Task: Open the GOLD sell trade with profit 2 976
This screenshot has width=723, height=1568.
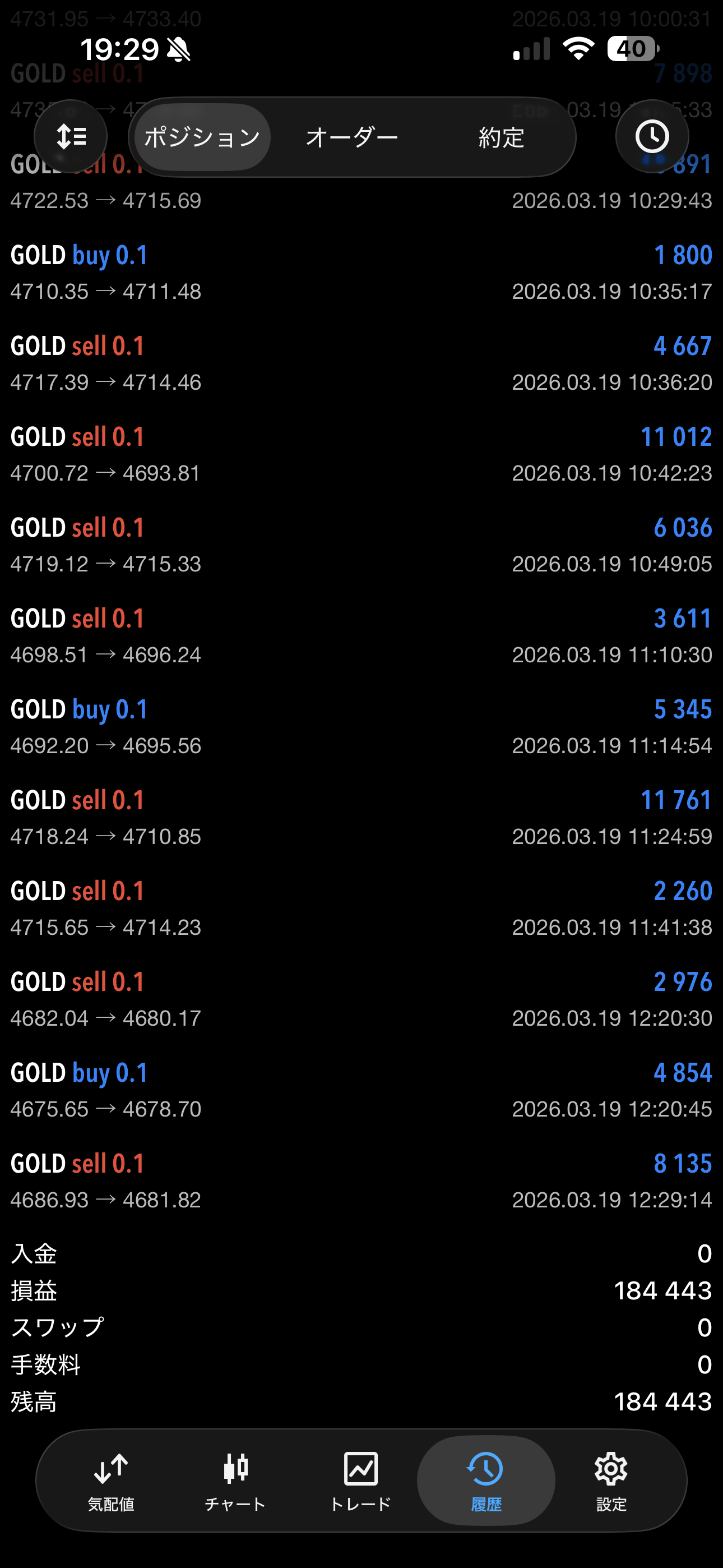Action: (x=361, y=999)
